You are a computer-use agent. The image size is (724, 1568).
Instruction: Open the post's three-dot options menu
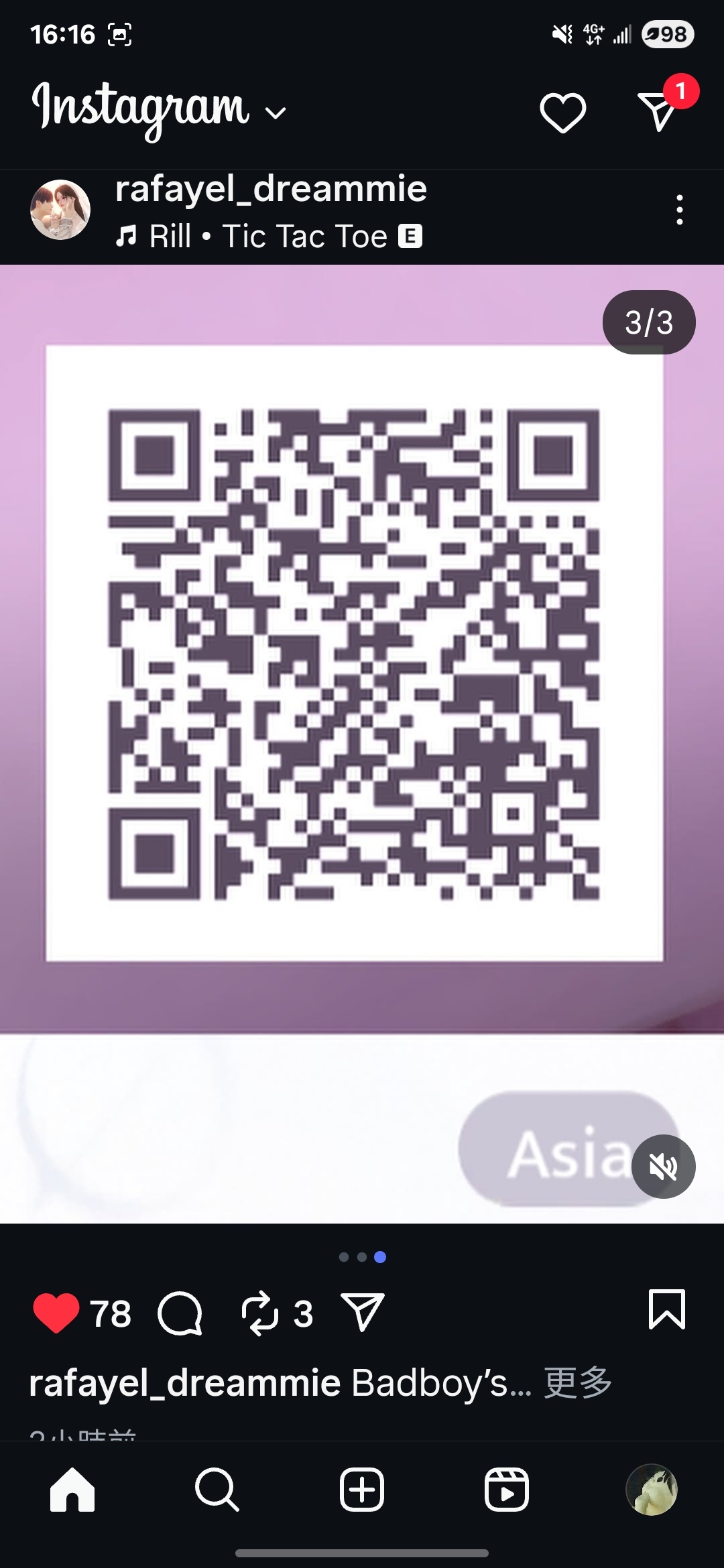[x=679, y=210]
